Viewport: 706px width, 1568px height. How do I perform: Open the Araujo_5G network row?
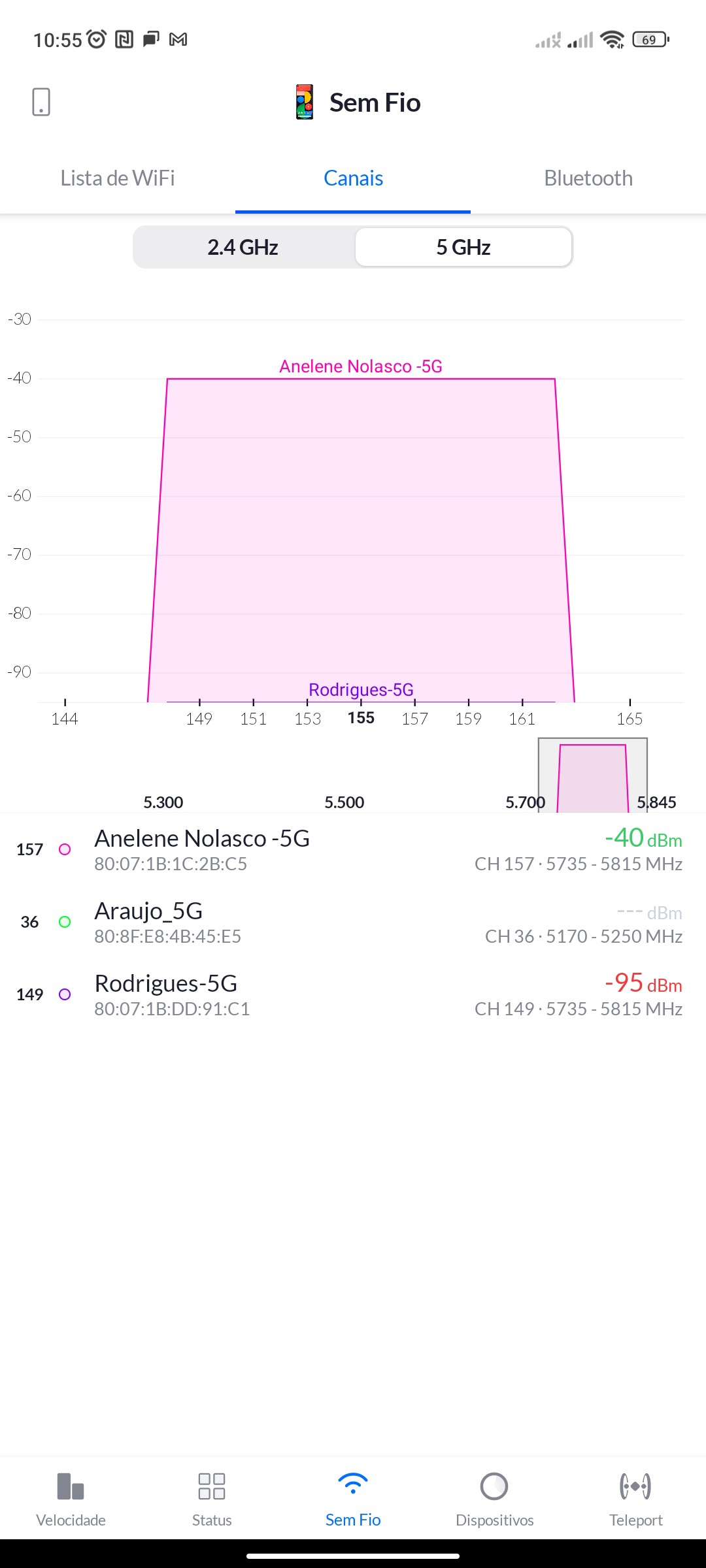353,922
